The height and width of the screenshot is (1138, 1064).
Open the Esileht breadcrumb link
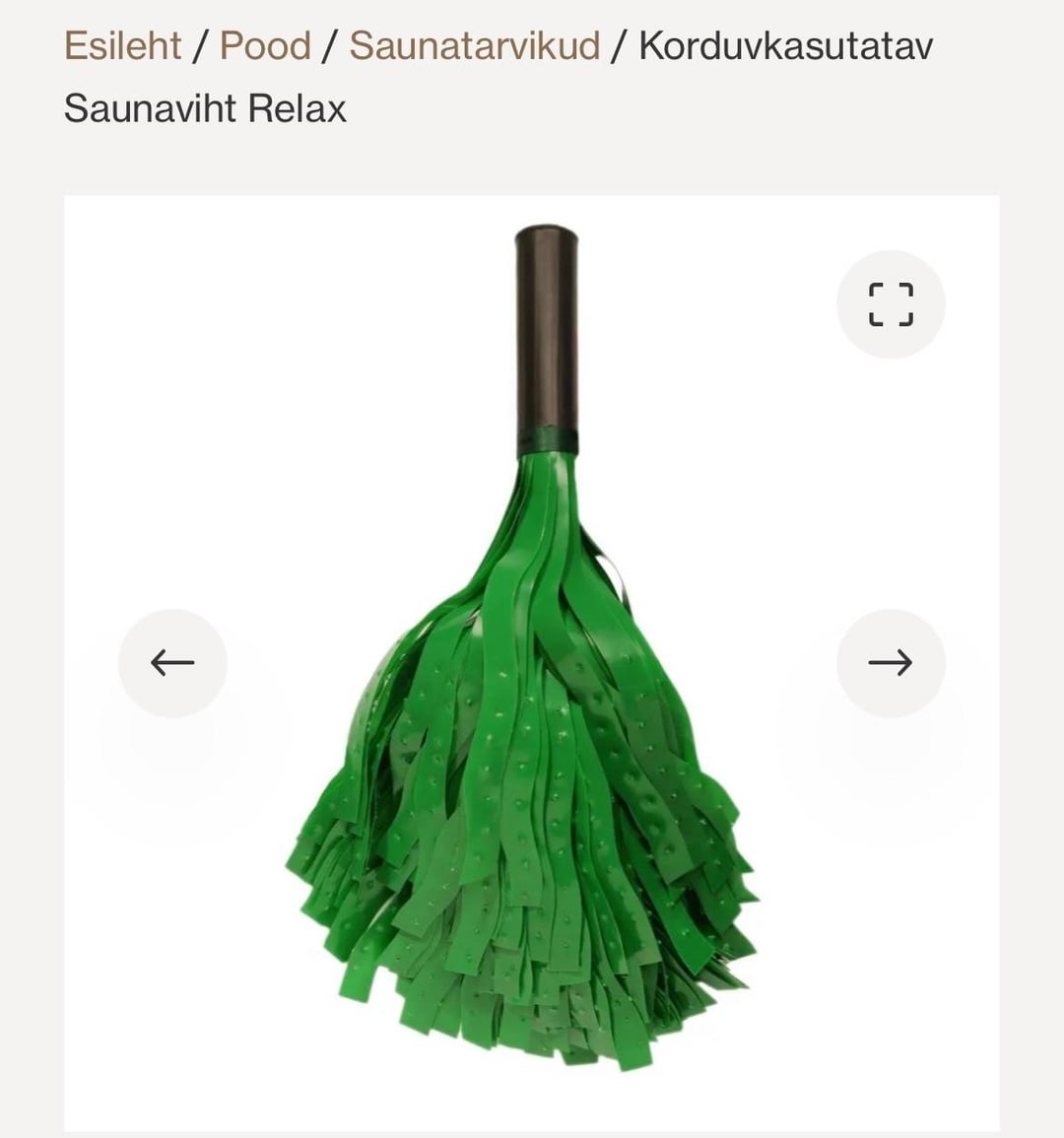coord(122,45)
